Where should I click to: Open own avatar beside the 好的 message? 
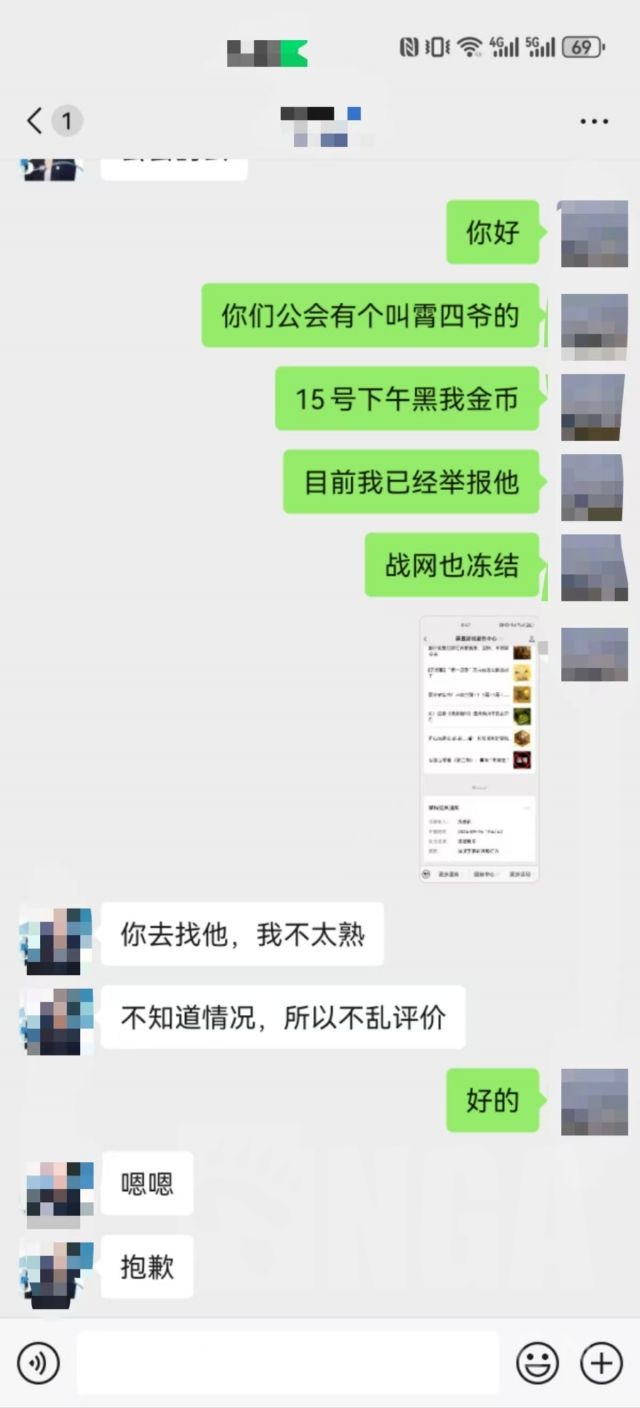point(594,1102)
